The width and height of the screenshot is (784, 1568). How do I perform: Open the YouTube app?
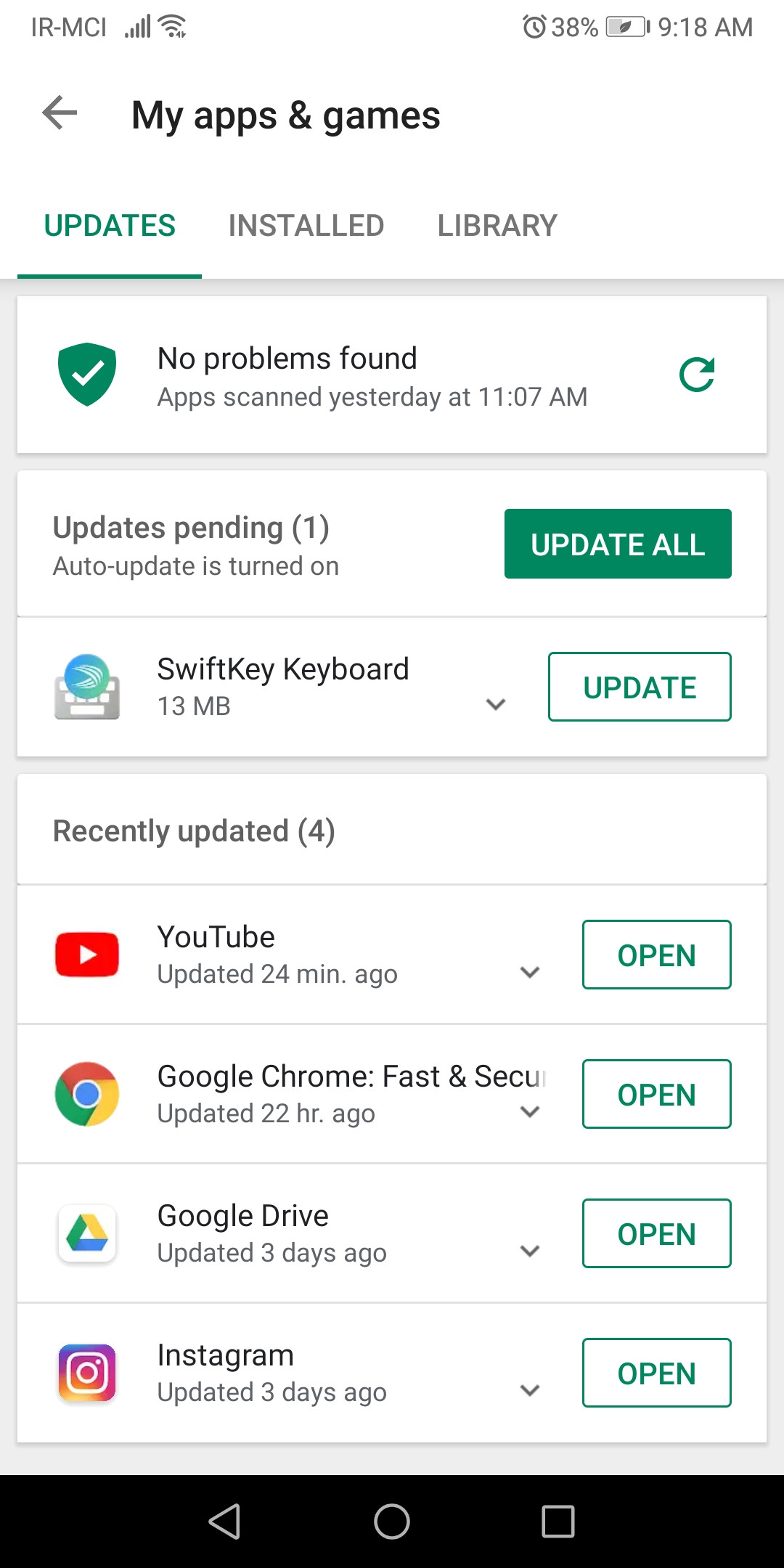[x=656, y=955]
